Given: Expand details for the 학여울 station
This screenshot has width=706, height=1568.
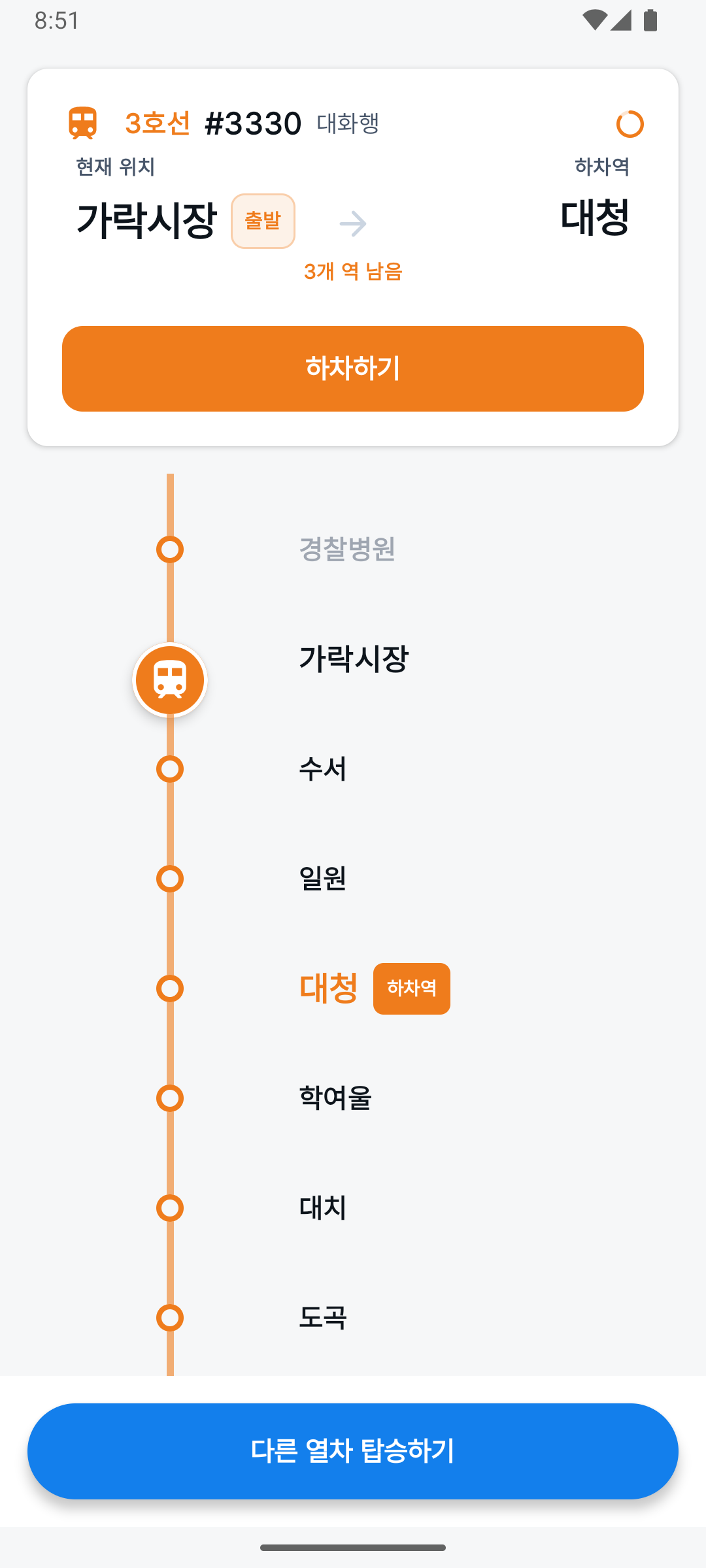Looking at the screenshot, I should 335,1099.
